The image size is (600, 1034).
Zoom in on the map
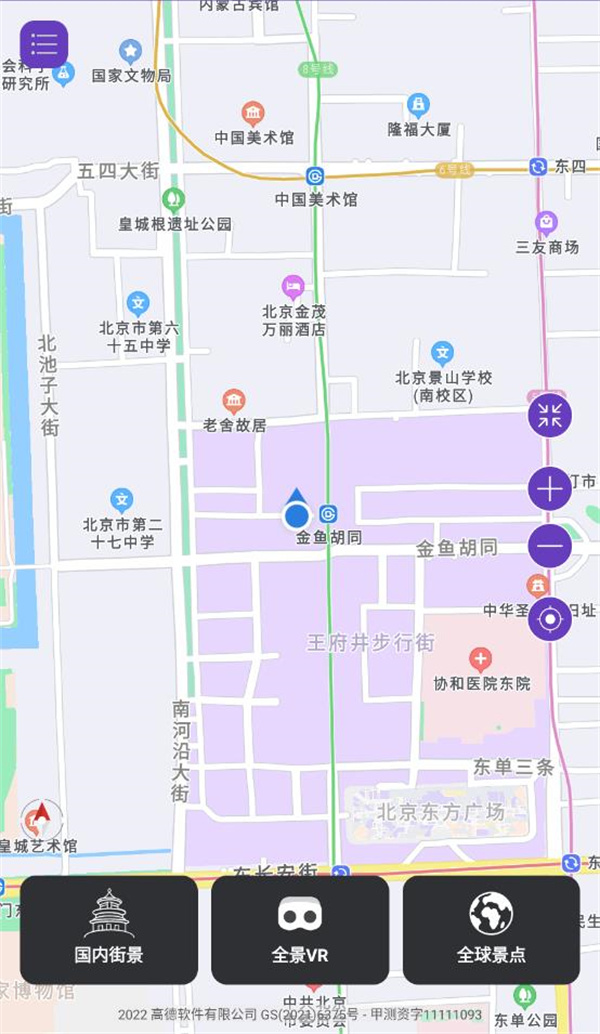tap(550, 489)
